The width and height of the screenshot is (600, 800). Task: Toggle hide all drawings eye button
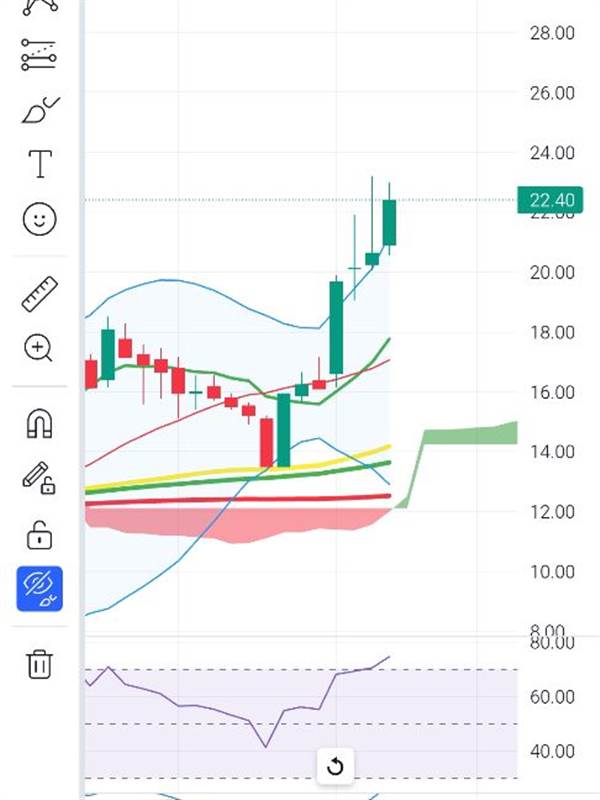click(x=40, y=589)
